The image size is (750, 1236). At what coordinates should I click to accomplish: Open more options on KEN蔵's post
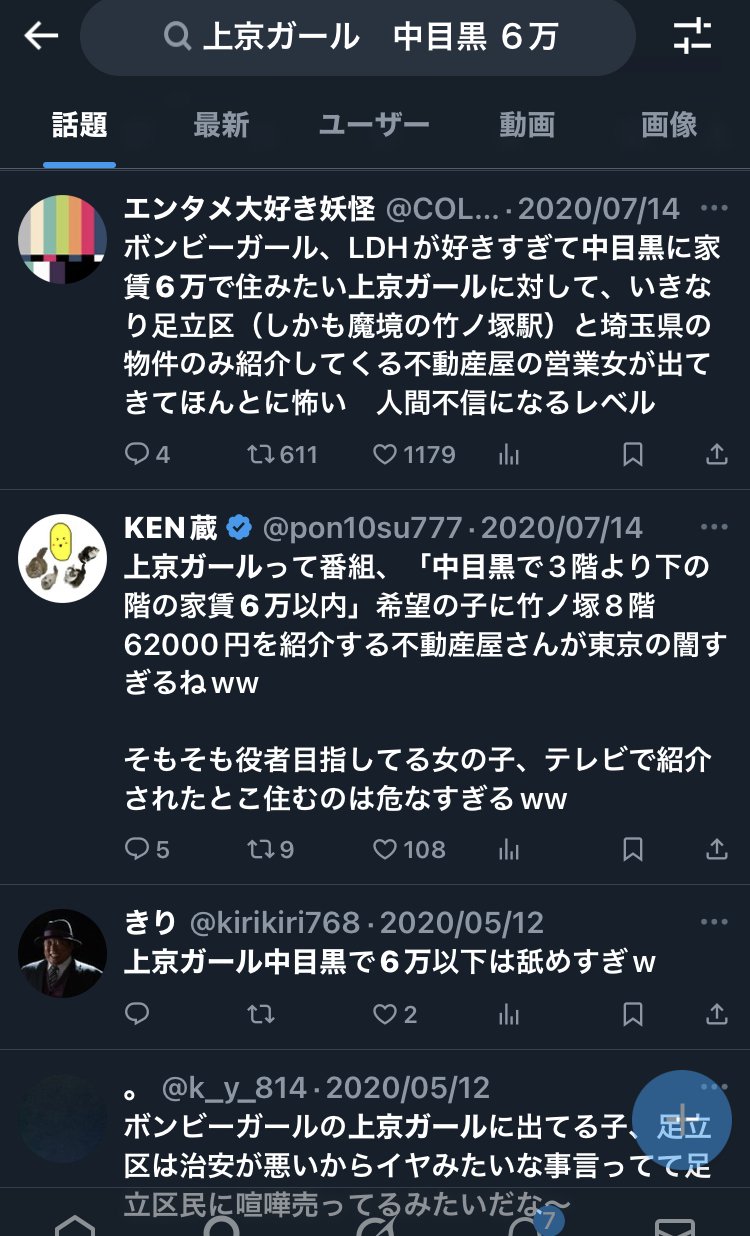coord(714,527)
